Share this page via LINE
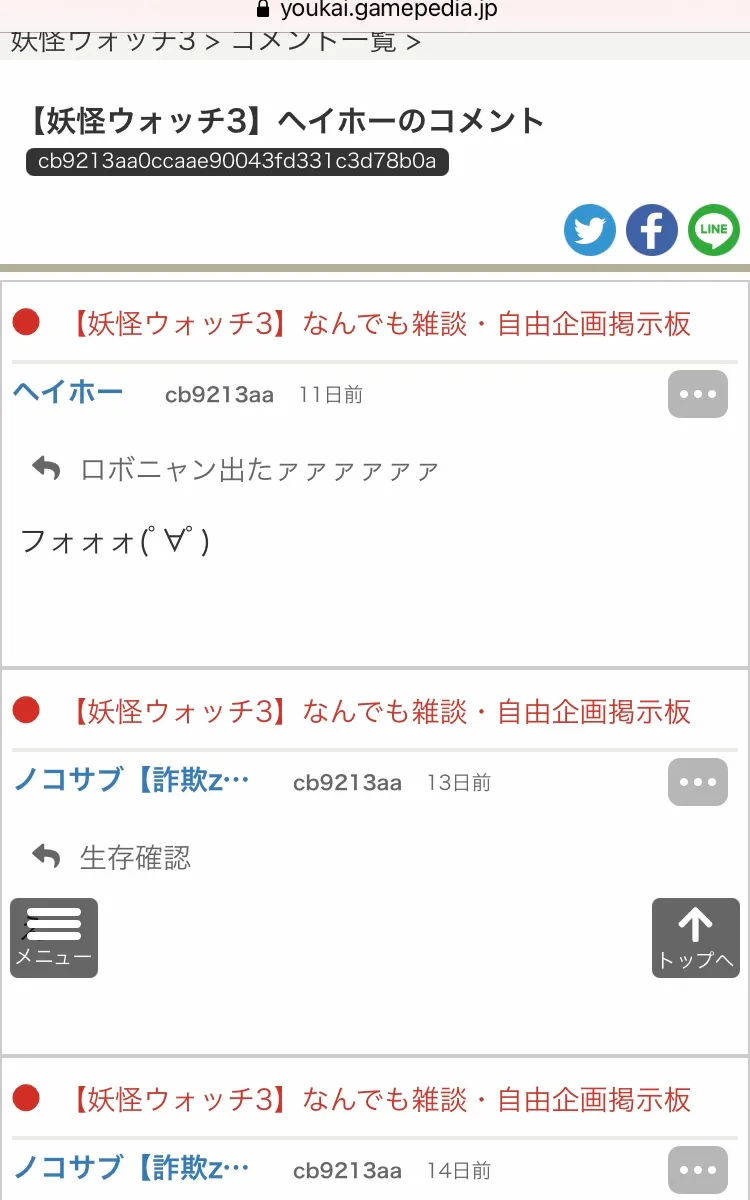 [714, 230]
